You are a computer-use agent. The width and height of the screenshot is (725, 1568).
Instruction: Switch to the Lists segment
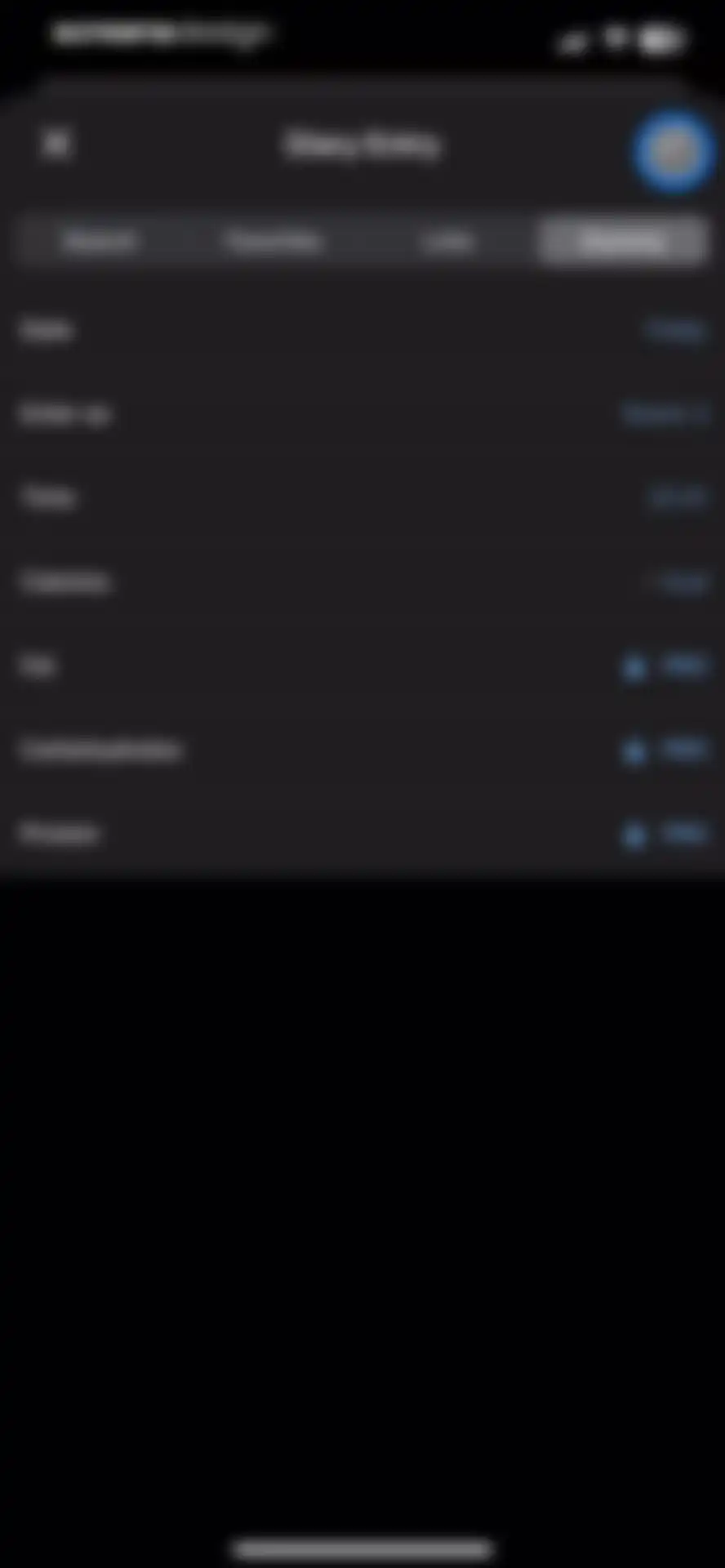[447, 241]
